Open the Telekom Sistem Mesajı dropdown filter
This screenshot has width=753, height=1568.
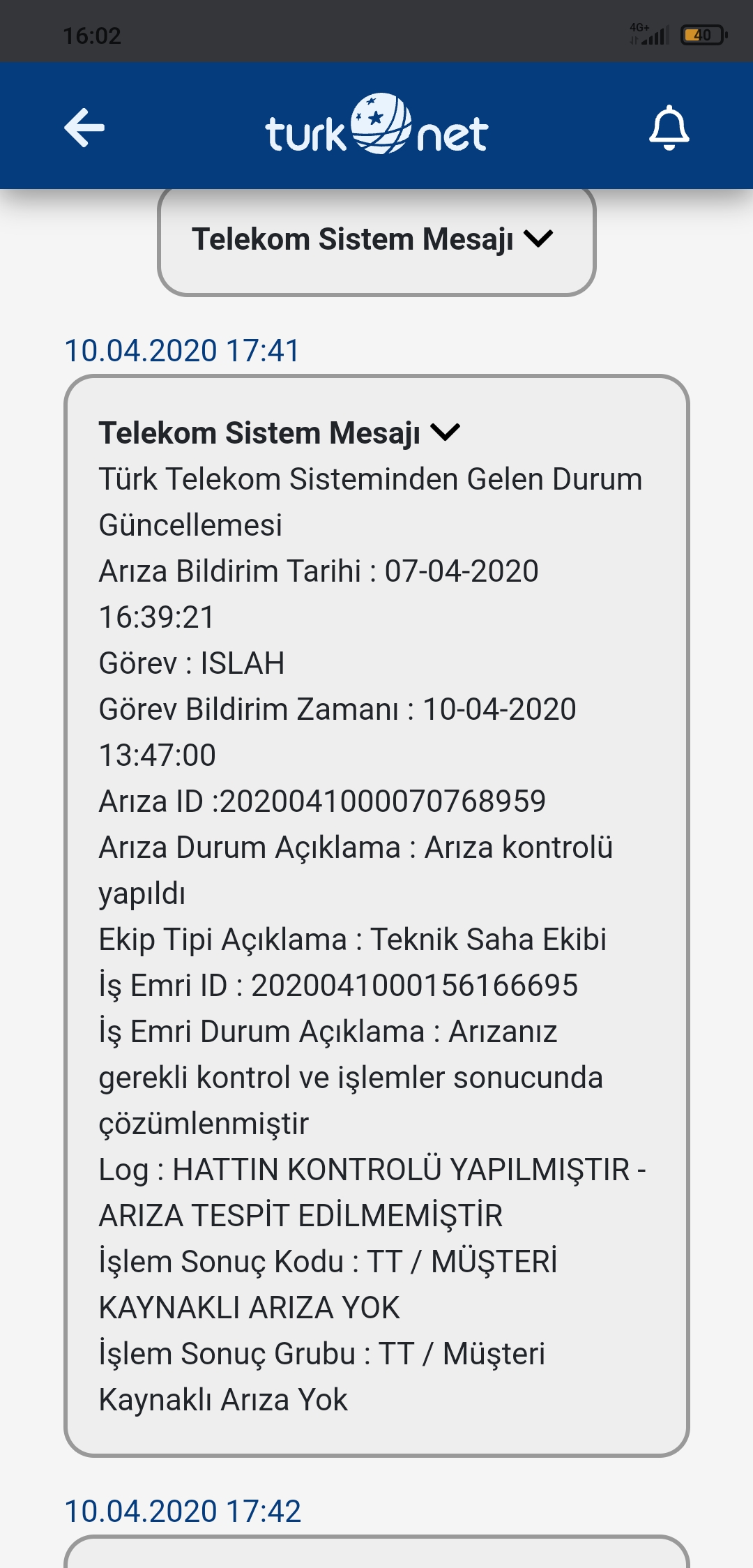pos(376,239)
